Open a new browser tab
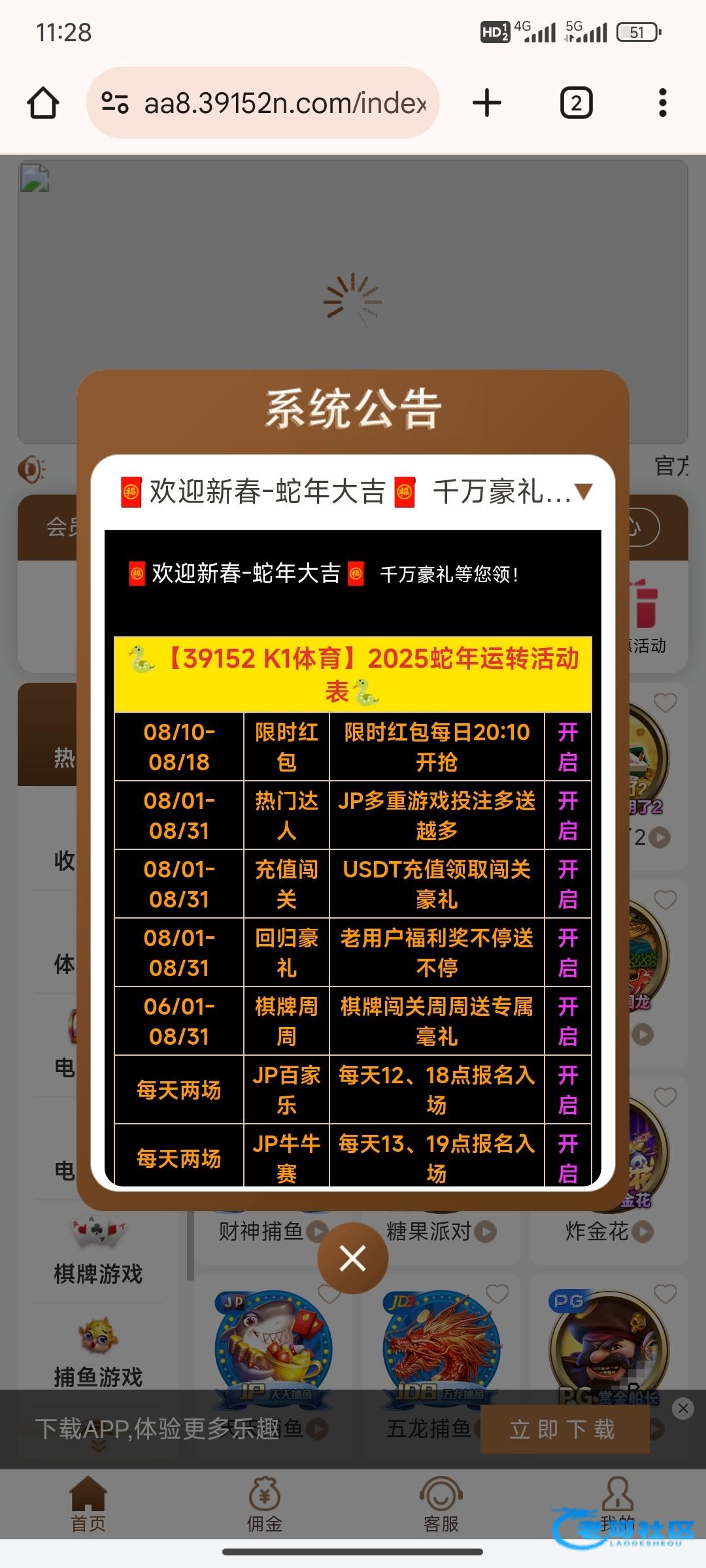This screenshot has height=1568, width=706. pos(486,103)
